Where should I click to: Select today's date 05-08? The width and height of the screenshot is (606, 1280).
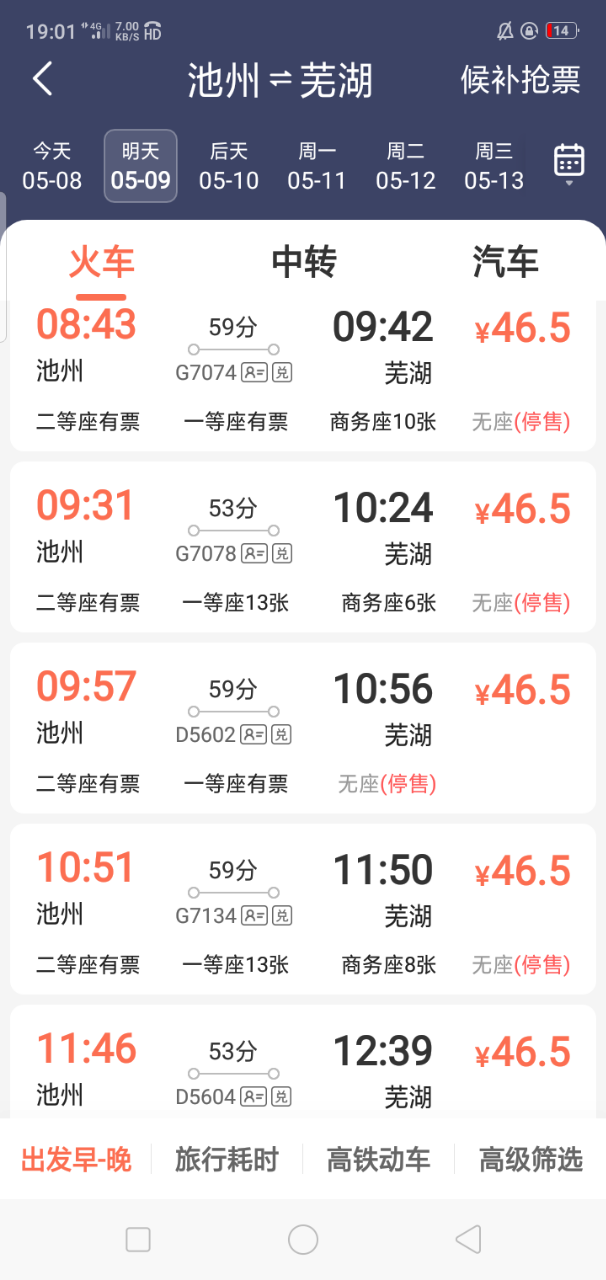coord(52,166)
